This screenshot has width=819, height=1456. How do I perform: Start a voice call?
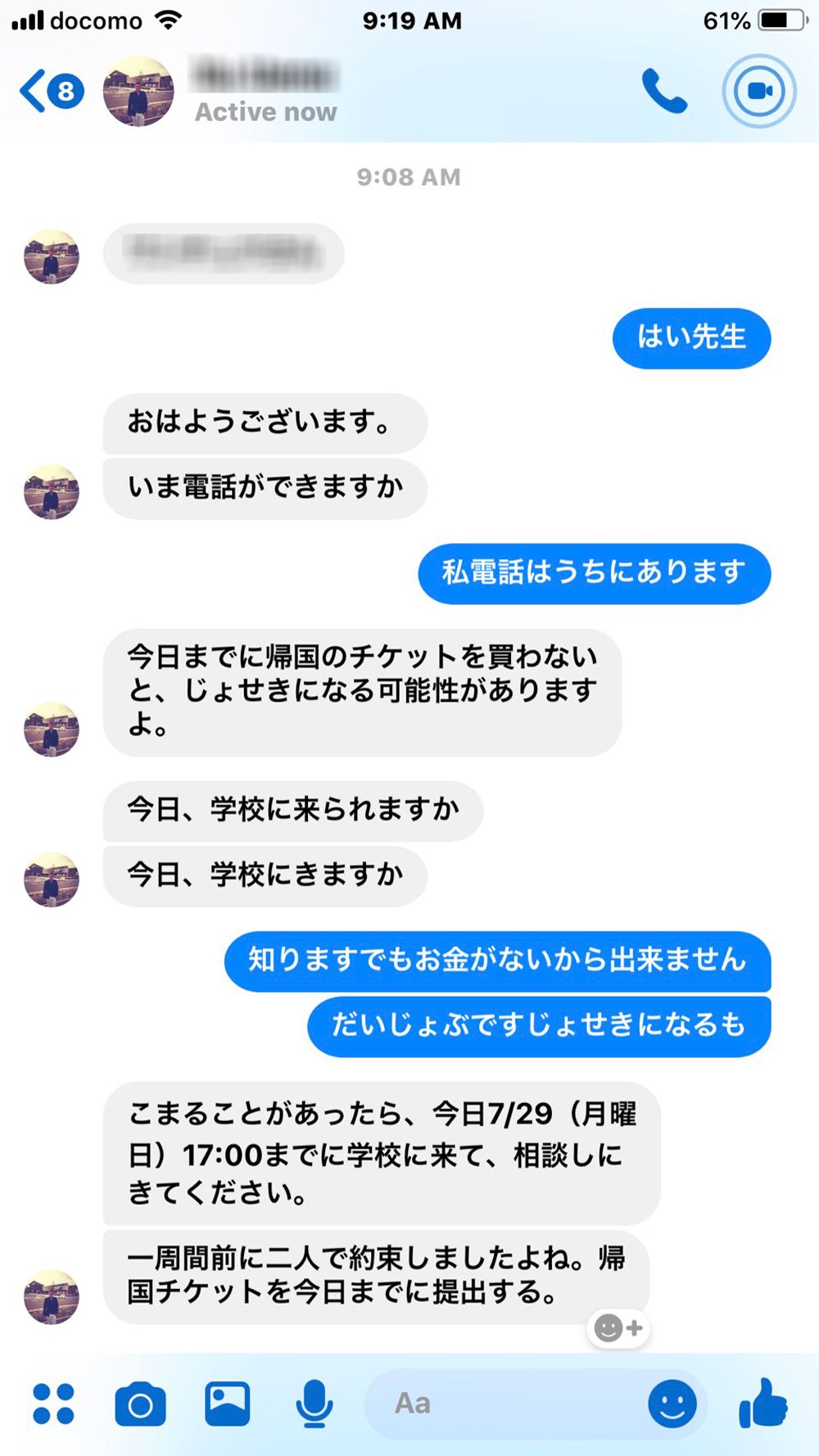tap(663, 91)
